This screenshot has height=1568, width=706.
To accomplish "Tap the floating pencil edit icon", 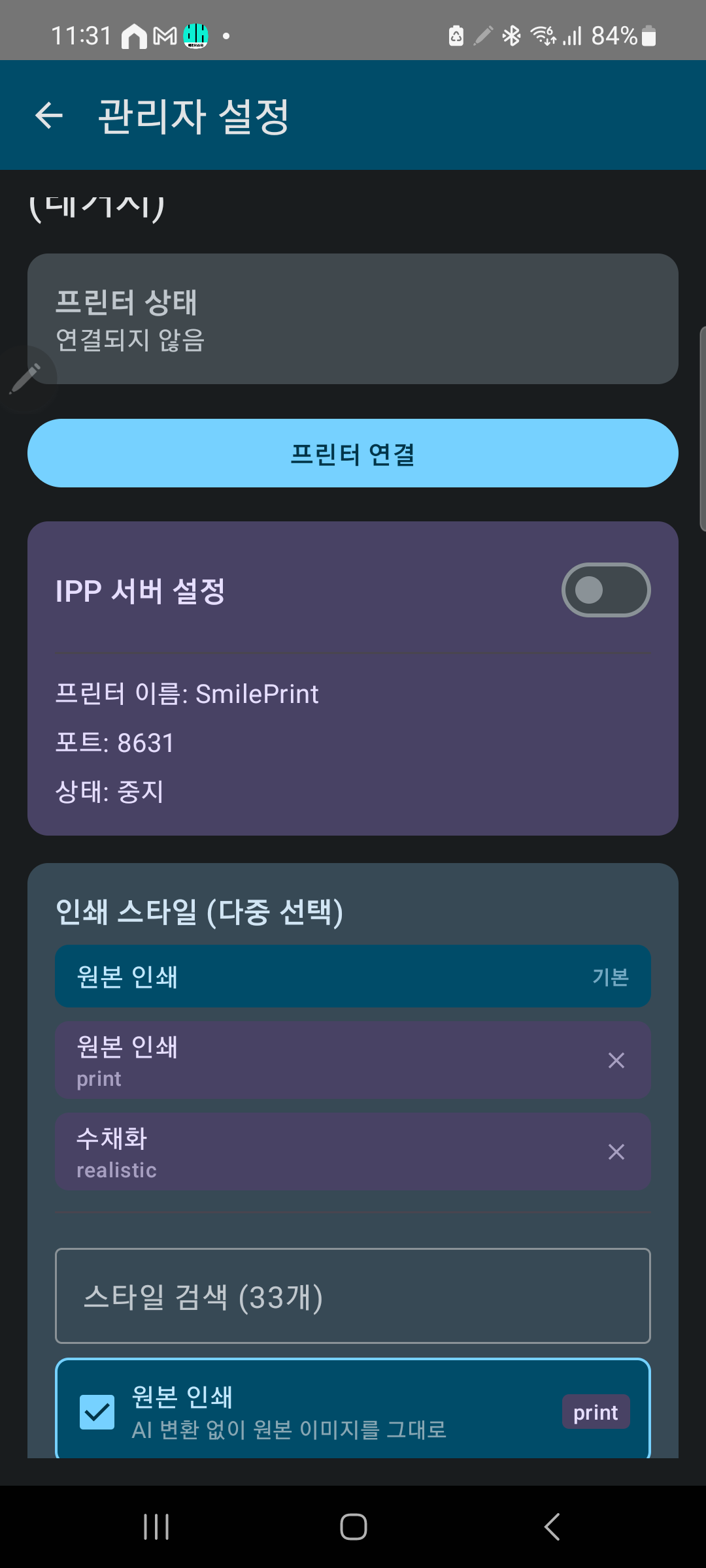I will pos(26,378).
